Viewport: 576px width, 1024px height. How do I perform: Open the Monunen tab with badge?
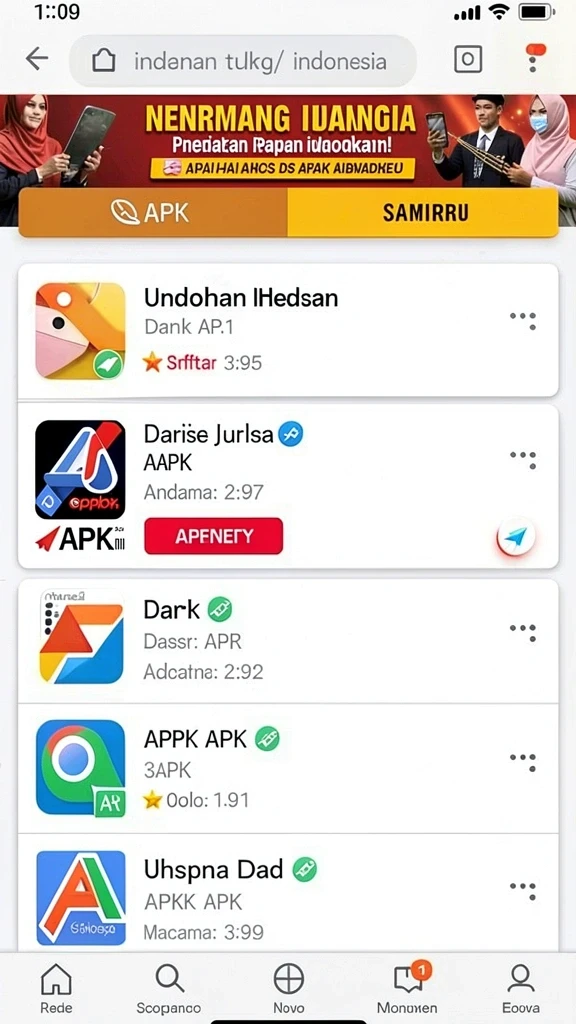(x=408, y=989)
